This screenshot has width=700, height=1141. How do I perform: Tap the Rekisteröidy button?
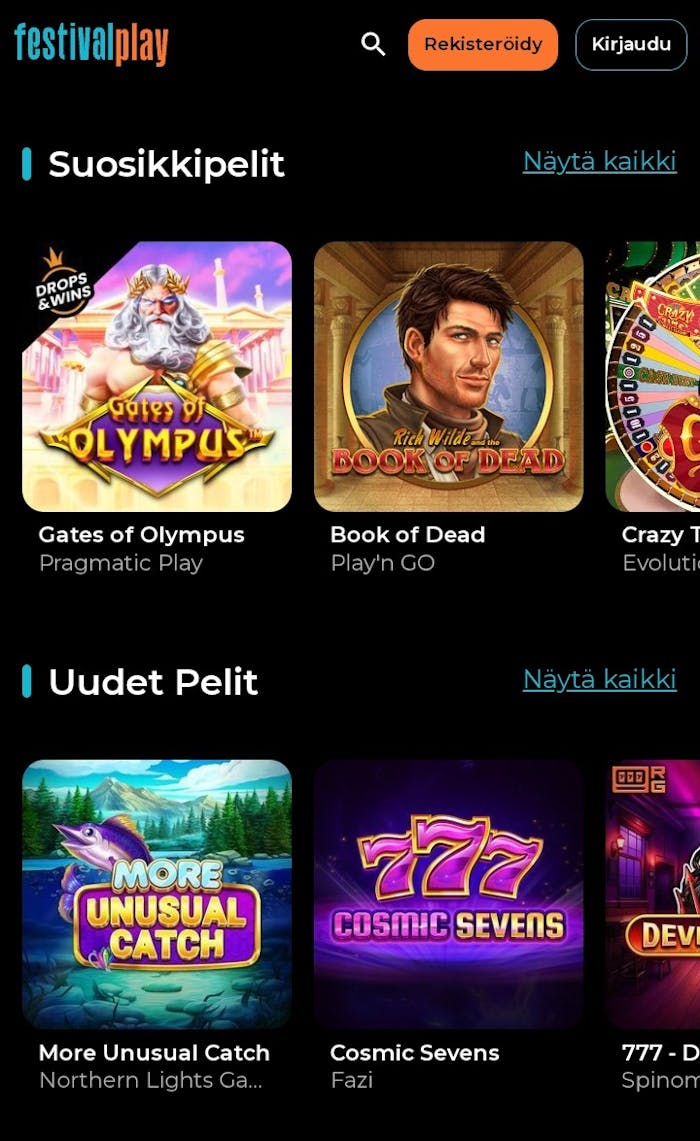(x=483, y=44)
